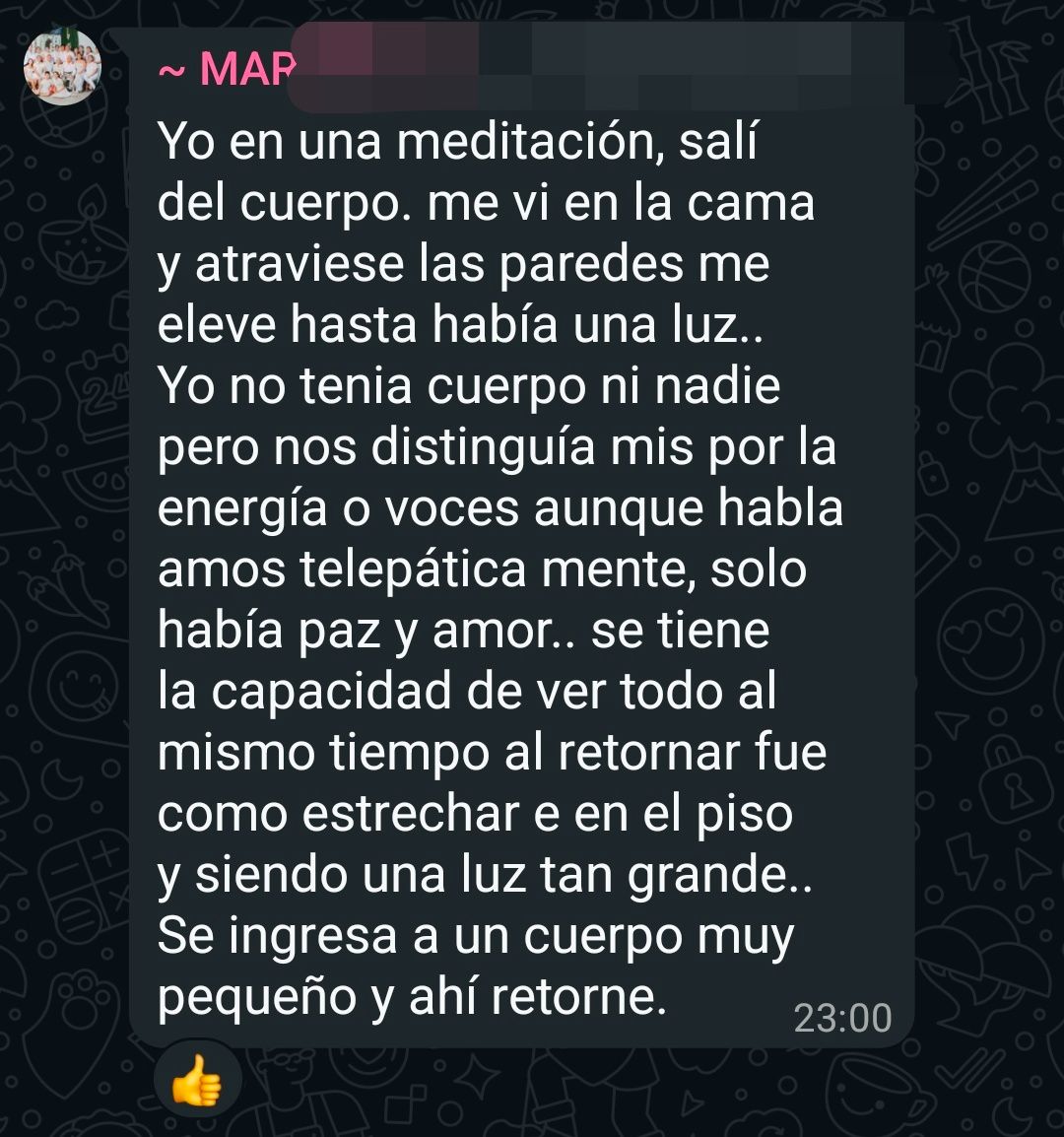Open the sender's profile picture
This screenshot has width=1064, height=1137.
(x=62, y=67)
